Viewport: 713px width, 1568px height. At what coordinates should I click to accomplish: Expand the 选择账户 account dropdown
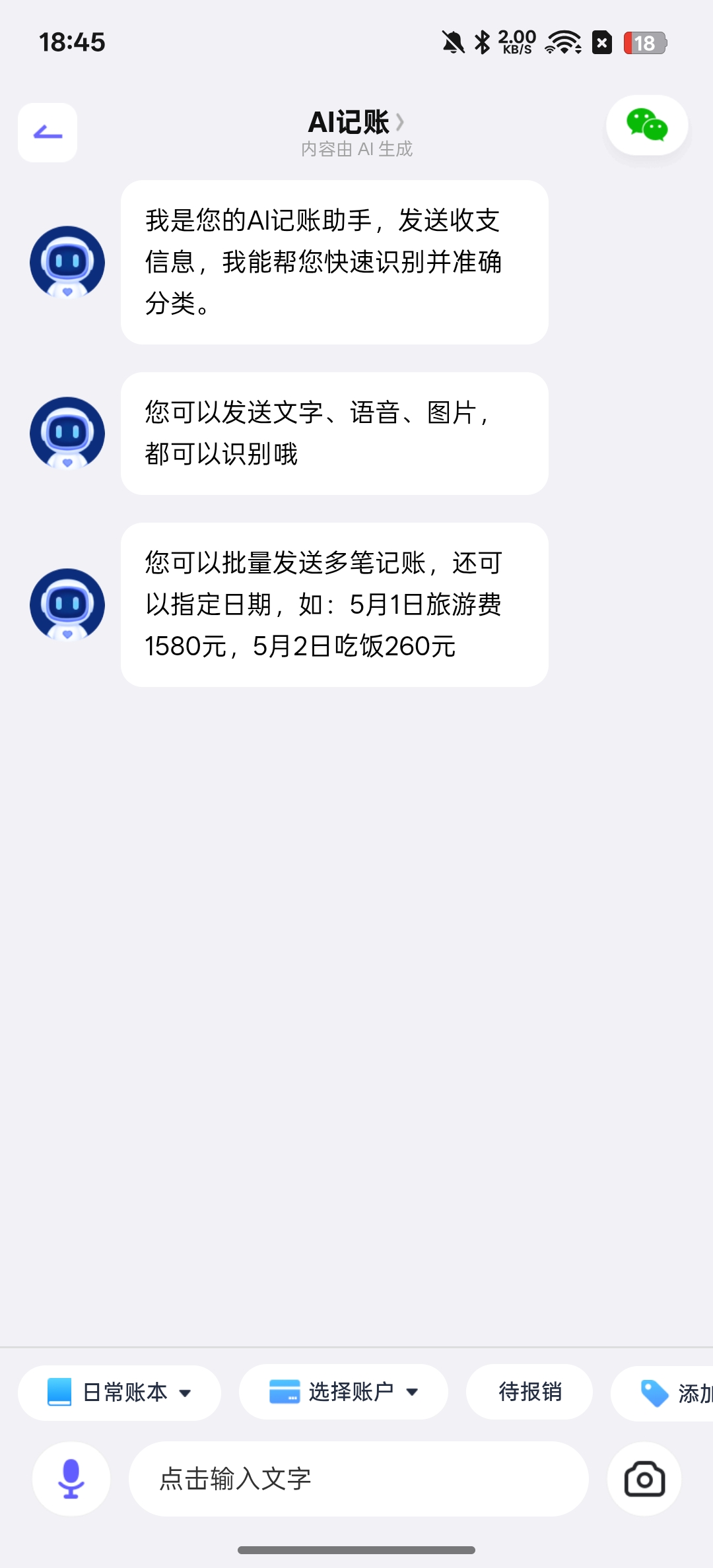coord(343,1392)
